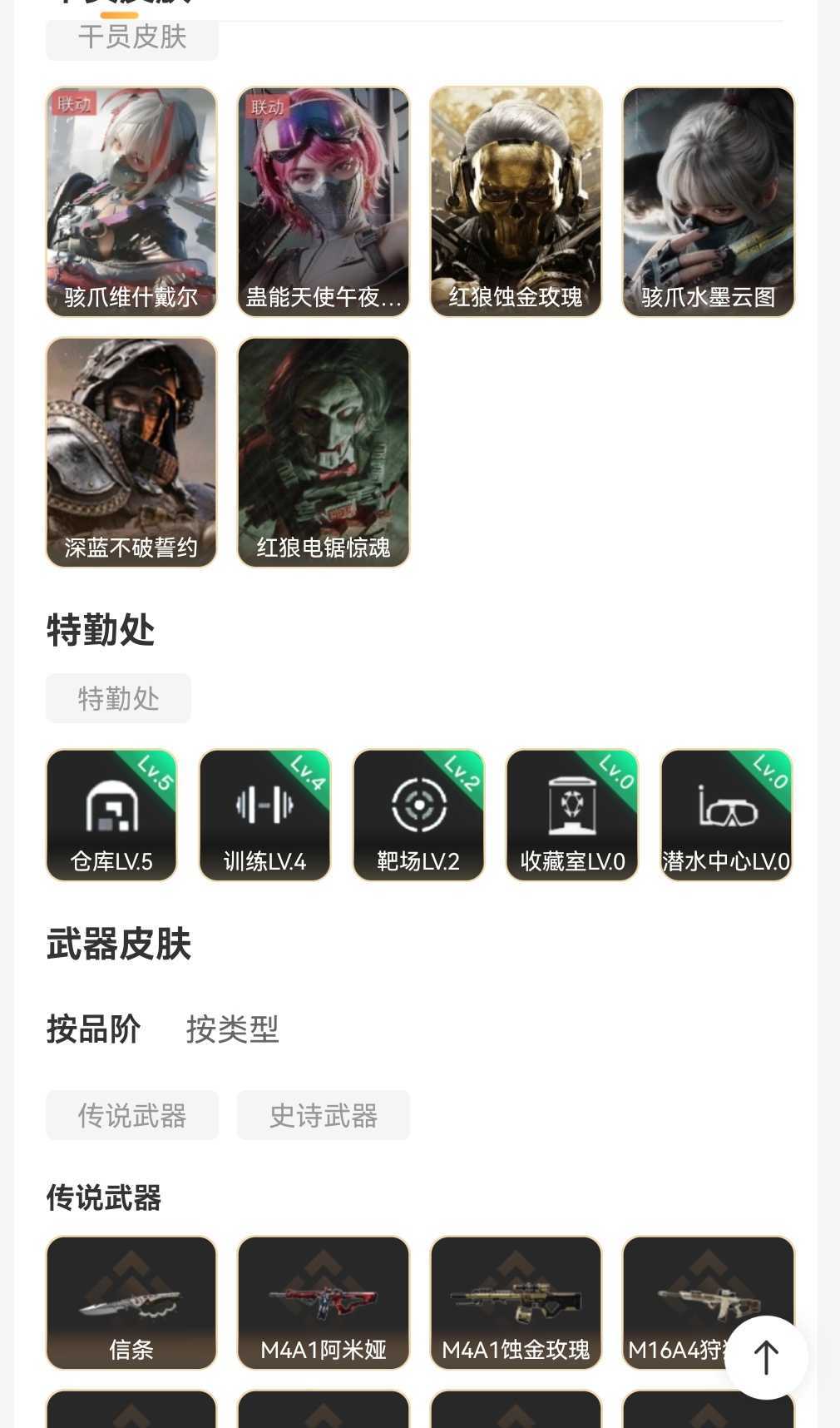Select the 仓库LV.5 warehouse facility icon
840x1428 pixels.
click(111, 815)
